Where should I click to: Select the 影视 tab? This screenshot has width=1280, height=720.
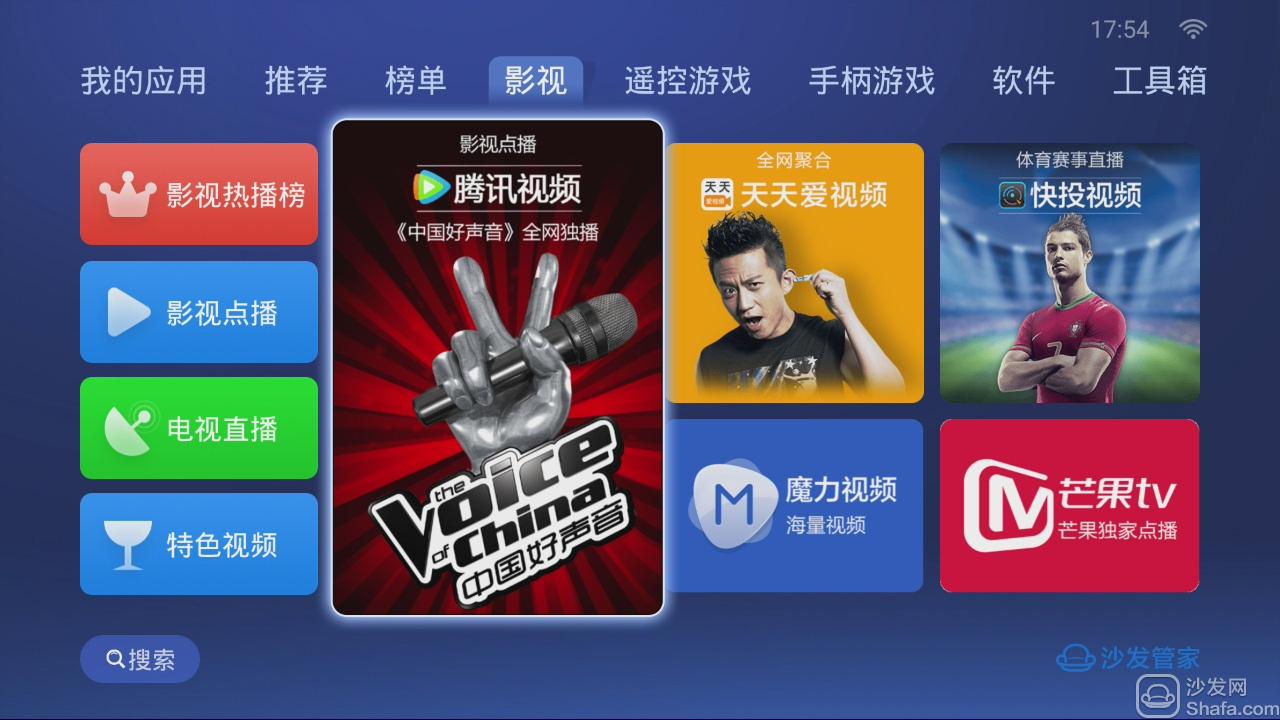tap(536, 81)
